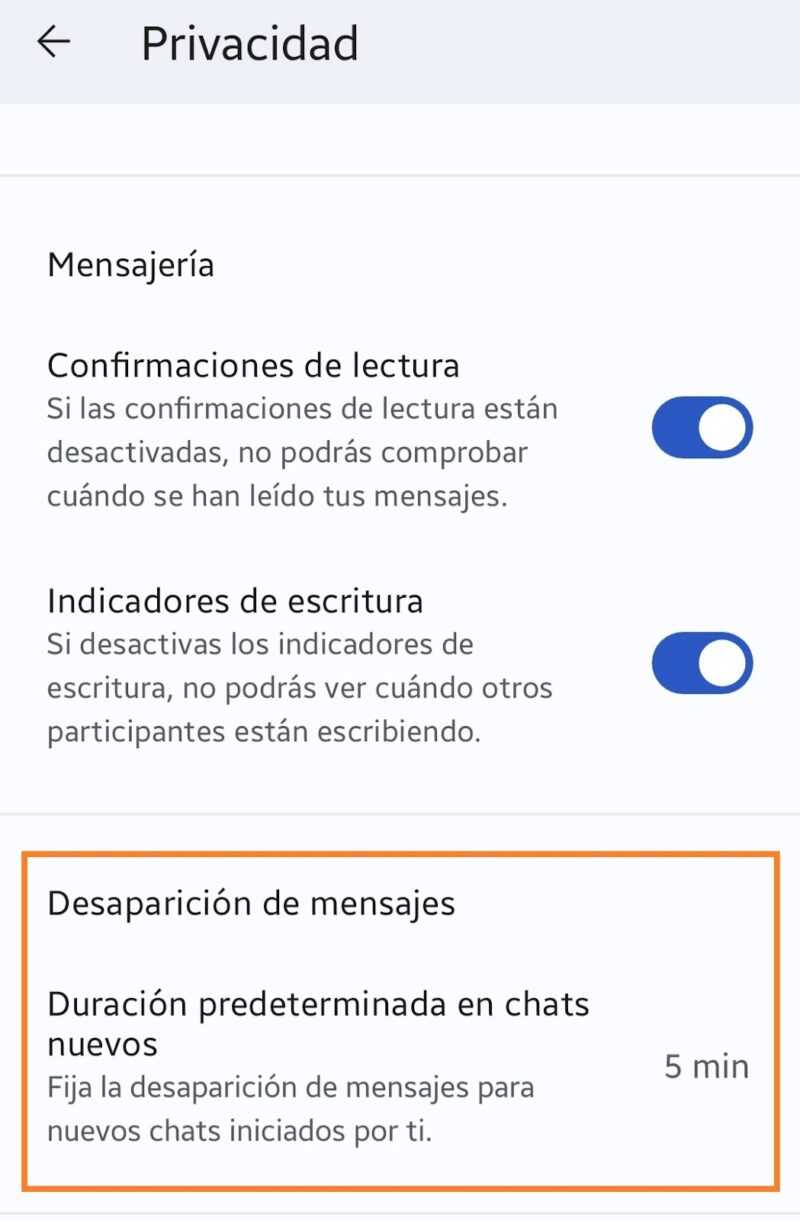This screenshot has height=1220, width=800.
Task: Tap the Privacidad screen title
Action: (249, 41)
